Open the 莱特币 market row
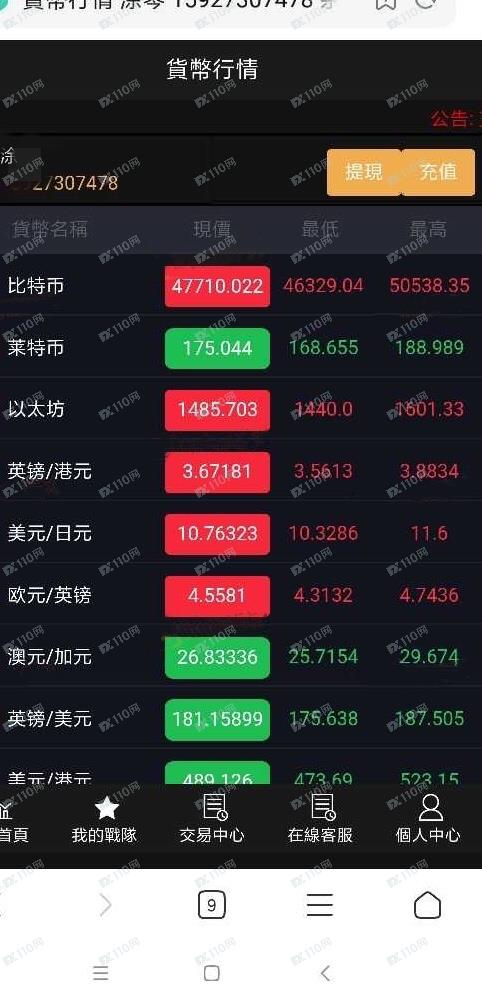The height and width of the screenshot is (1006, 482). (x=241, y=348)
